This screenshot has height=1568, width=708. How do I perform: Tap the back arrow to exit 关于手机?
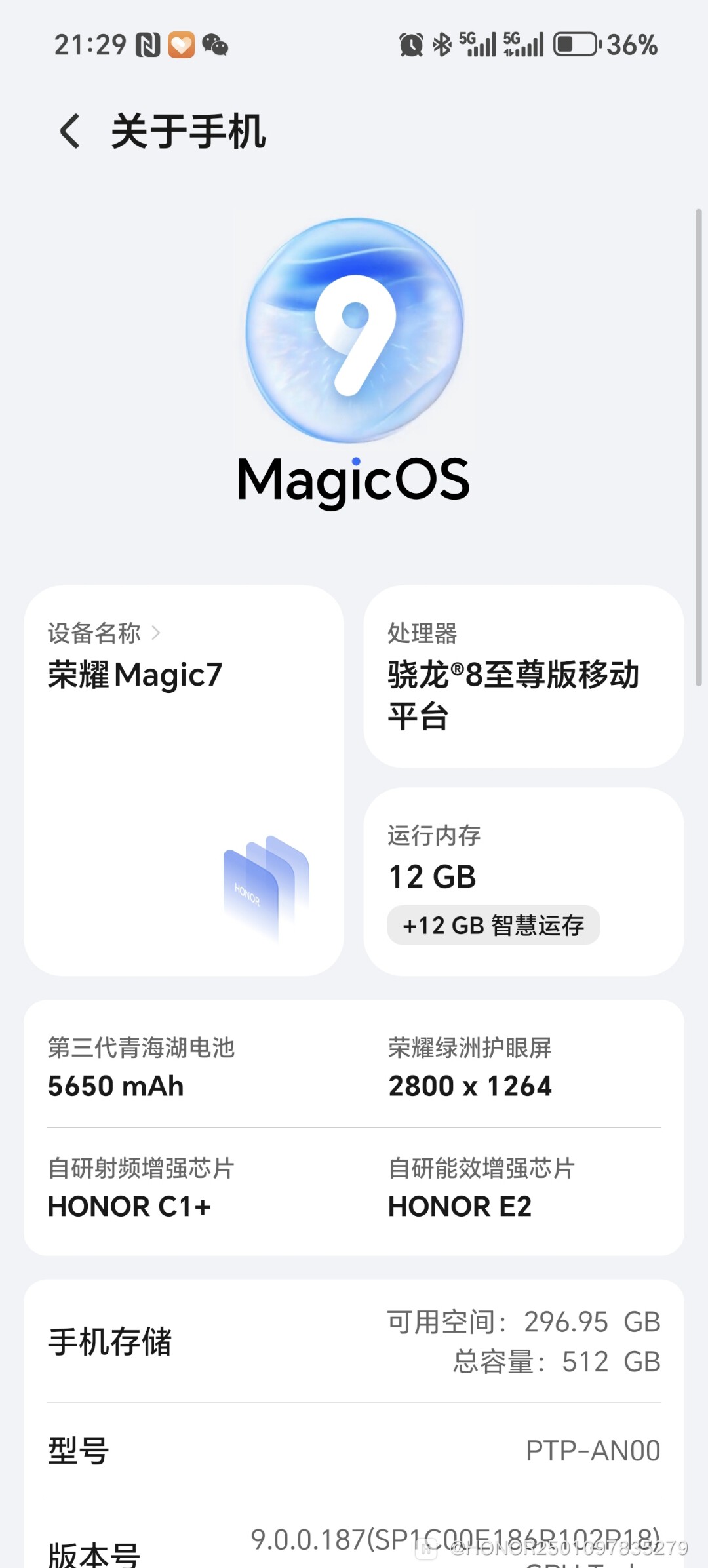pos(68,131)
